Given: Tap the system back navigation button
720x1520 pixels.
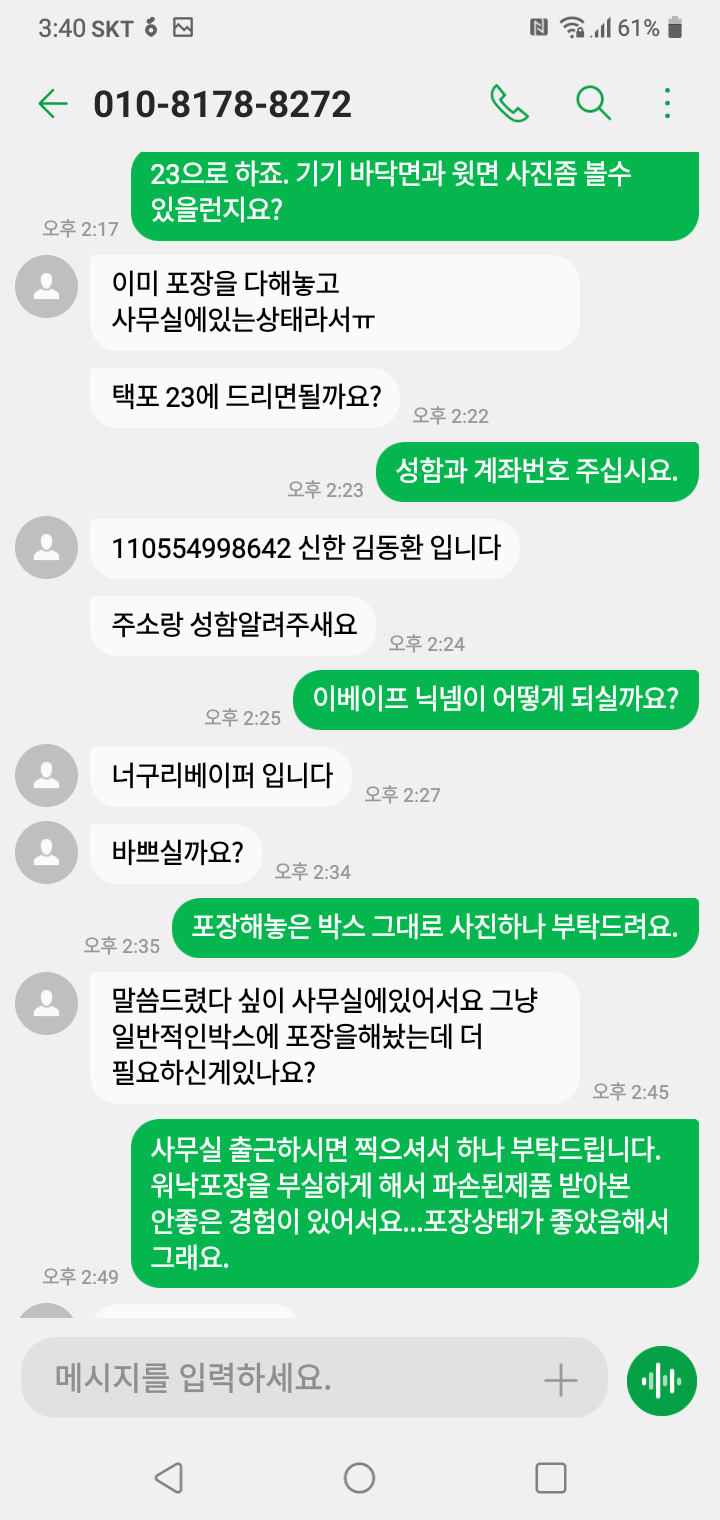Looking at the screenshot, I should pos(168,1477).
